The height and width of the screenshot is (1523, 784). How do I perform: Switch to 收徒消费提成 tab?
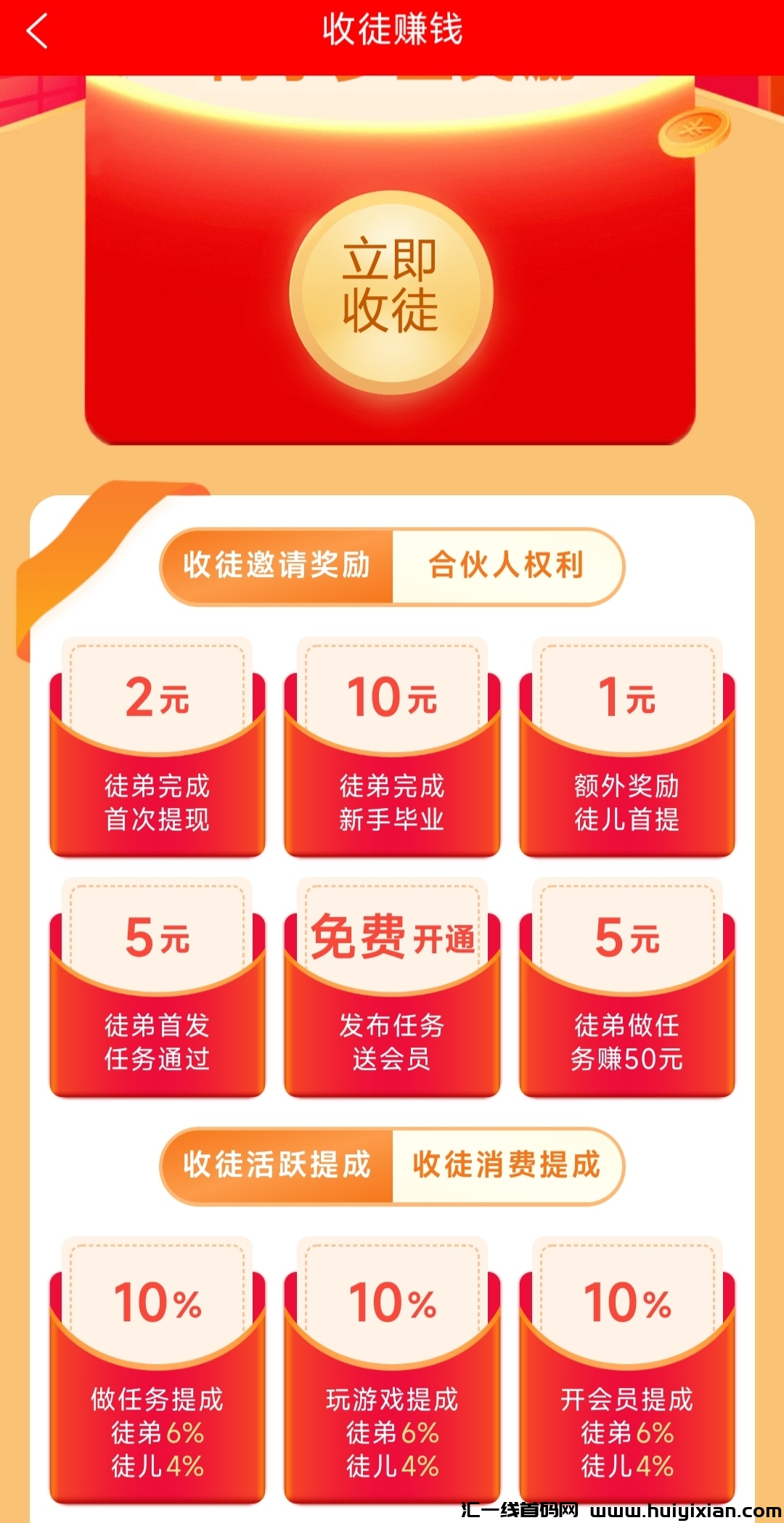click(x=506, y=1165)
